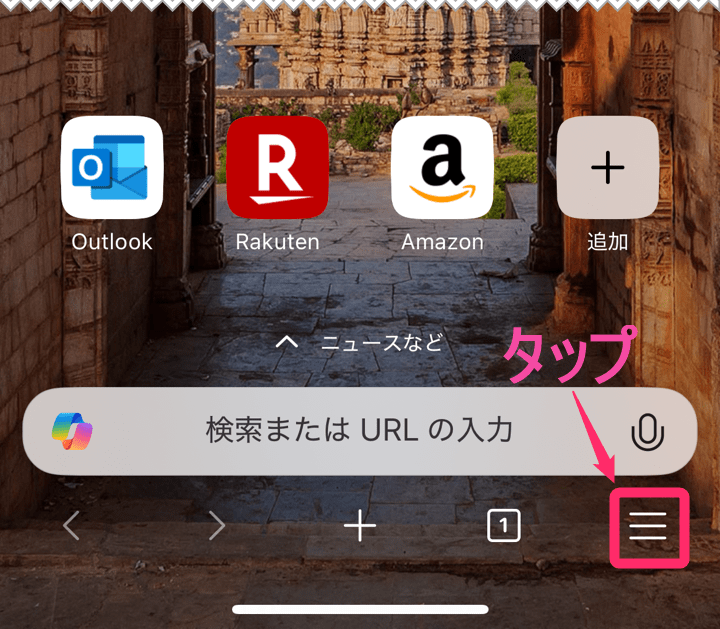The width and height of the screenshot is (720, 629).
Task: View open tabs switcher
Action: click(504, 525)
